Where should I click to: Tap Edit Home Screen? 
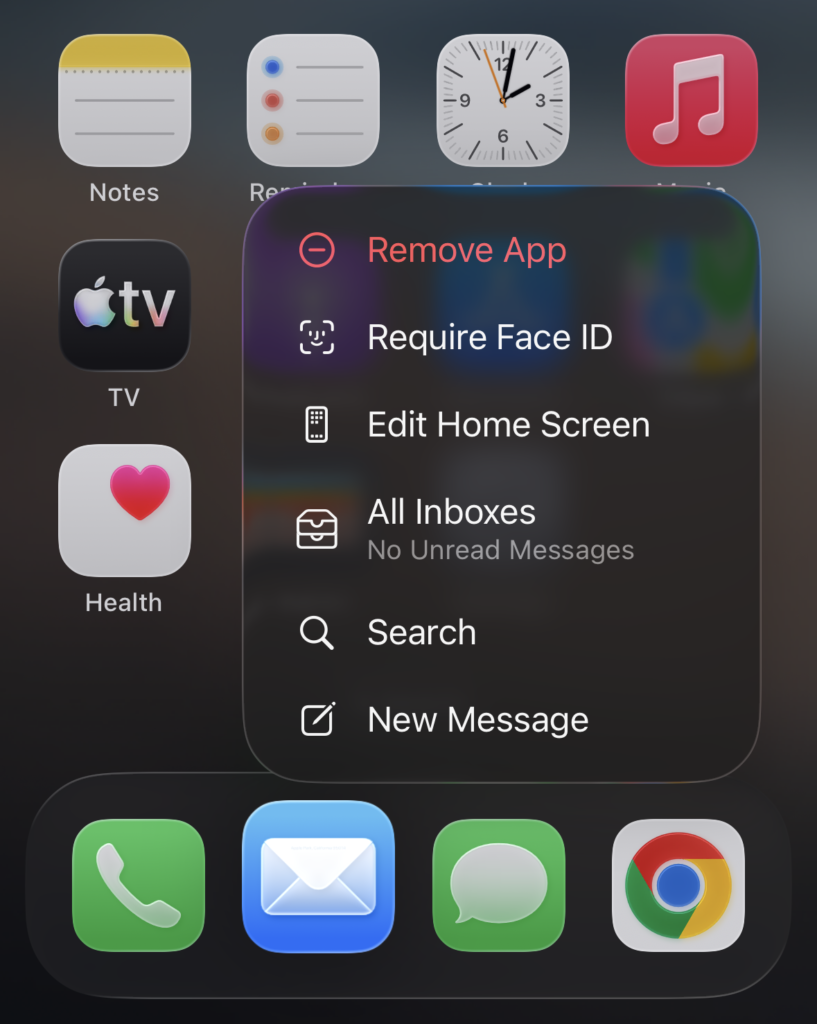pyautogui.click(x=508, y=425)
